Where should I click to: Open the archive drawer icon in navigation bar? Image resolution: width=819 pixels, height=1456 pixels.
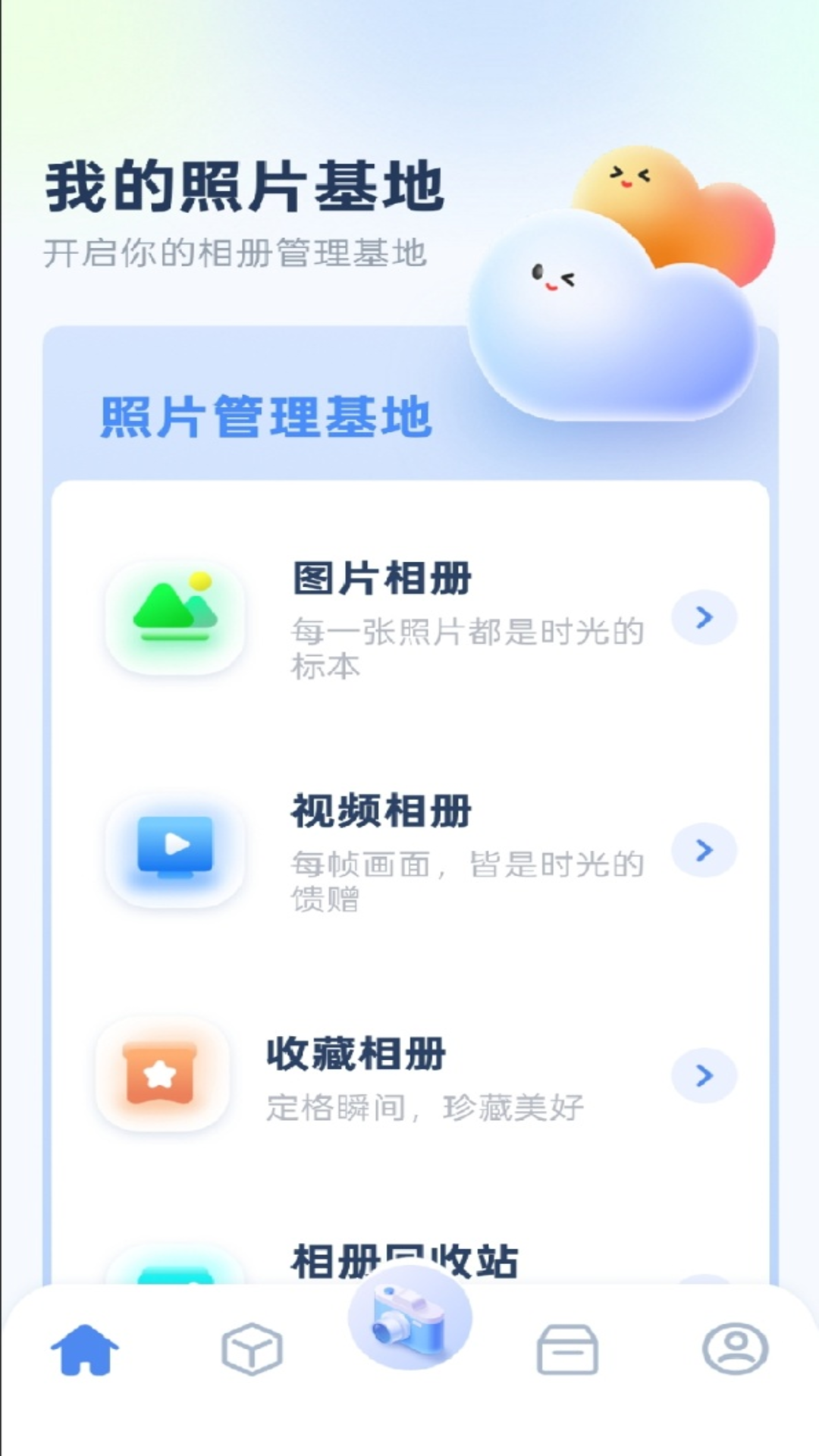coord(569,1350)
